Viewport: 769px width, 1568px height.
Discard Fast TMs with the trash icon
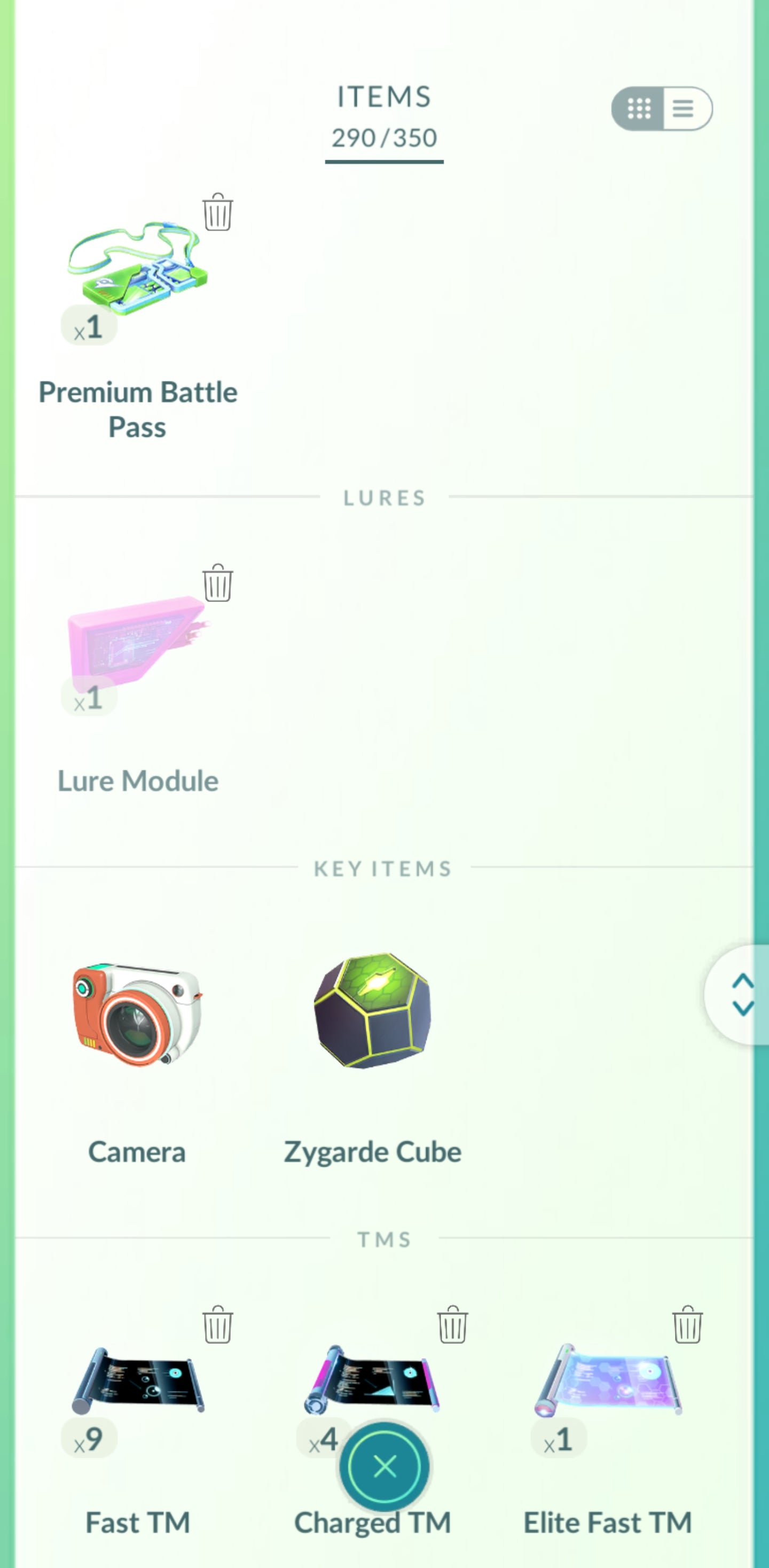(x=217, y=1324)
